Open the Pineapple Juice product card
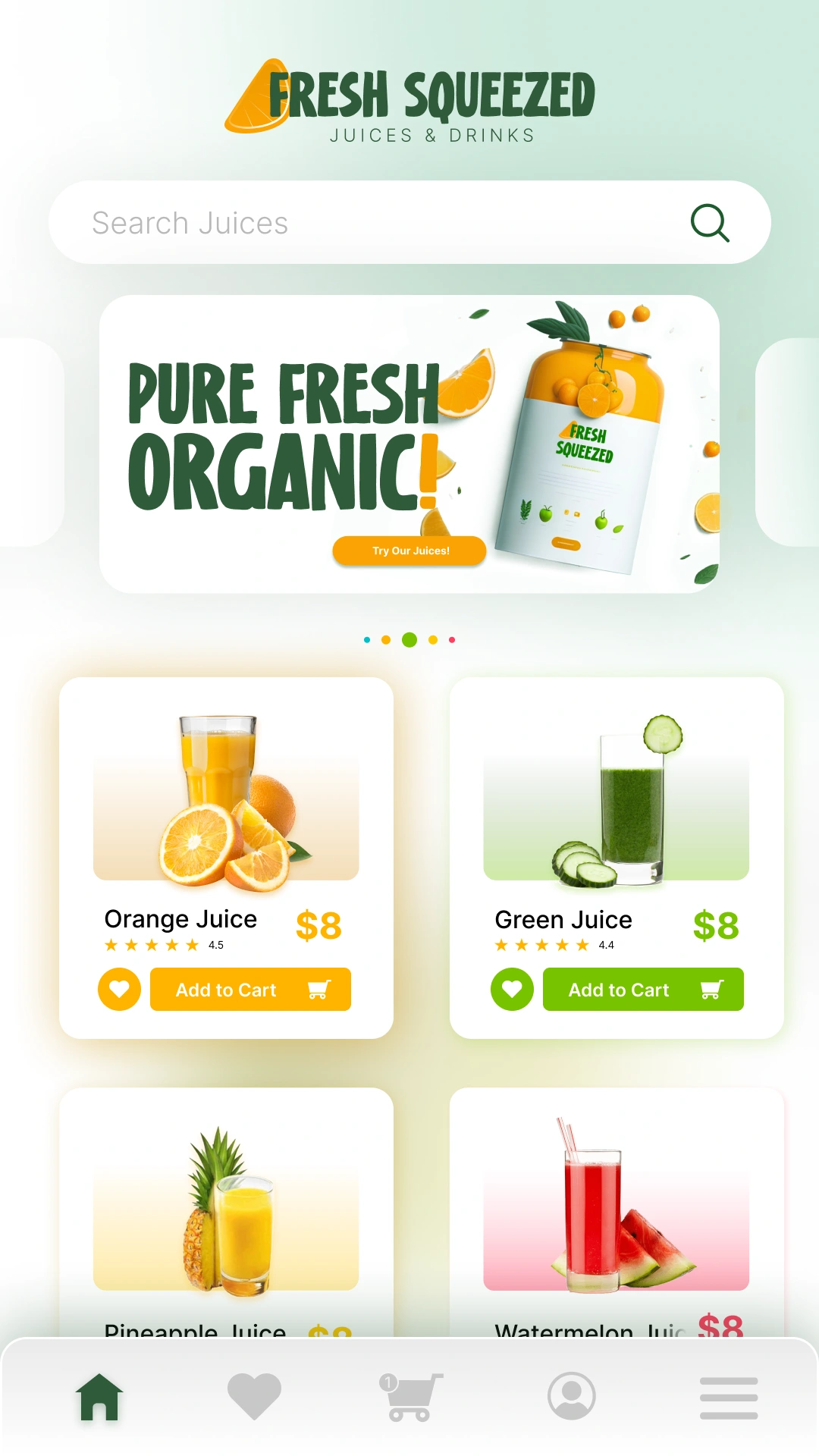The height and width of the screenshot is (1456, 819). 226,1206
